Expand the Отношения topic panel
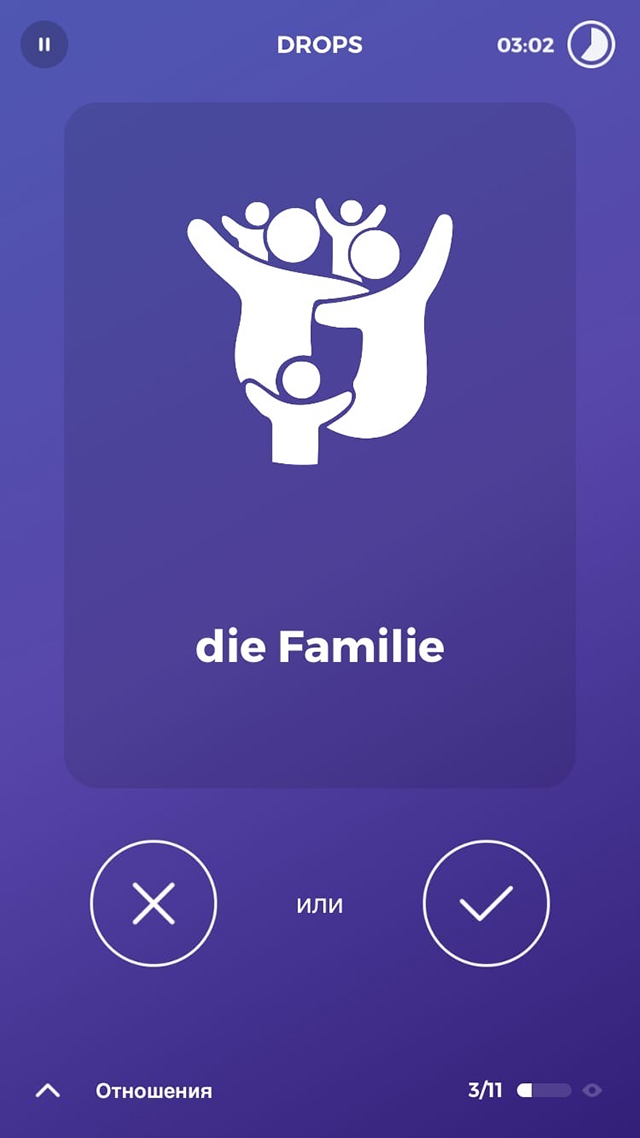640x1138 pixels. (47, 1090)
